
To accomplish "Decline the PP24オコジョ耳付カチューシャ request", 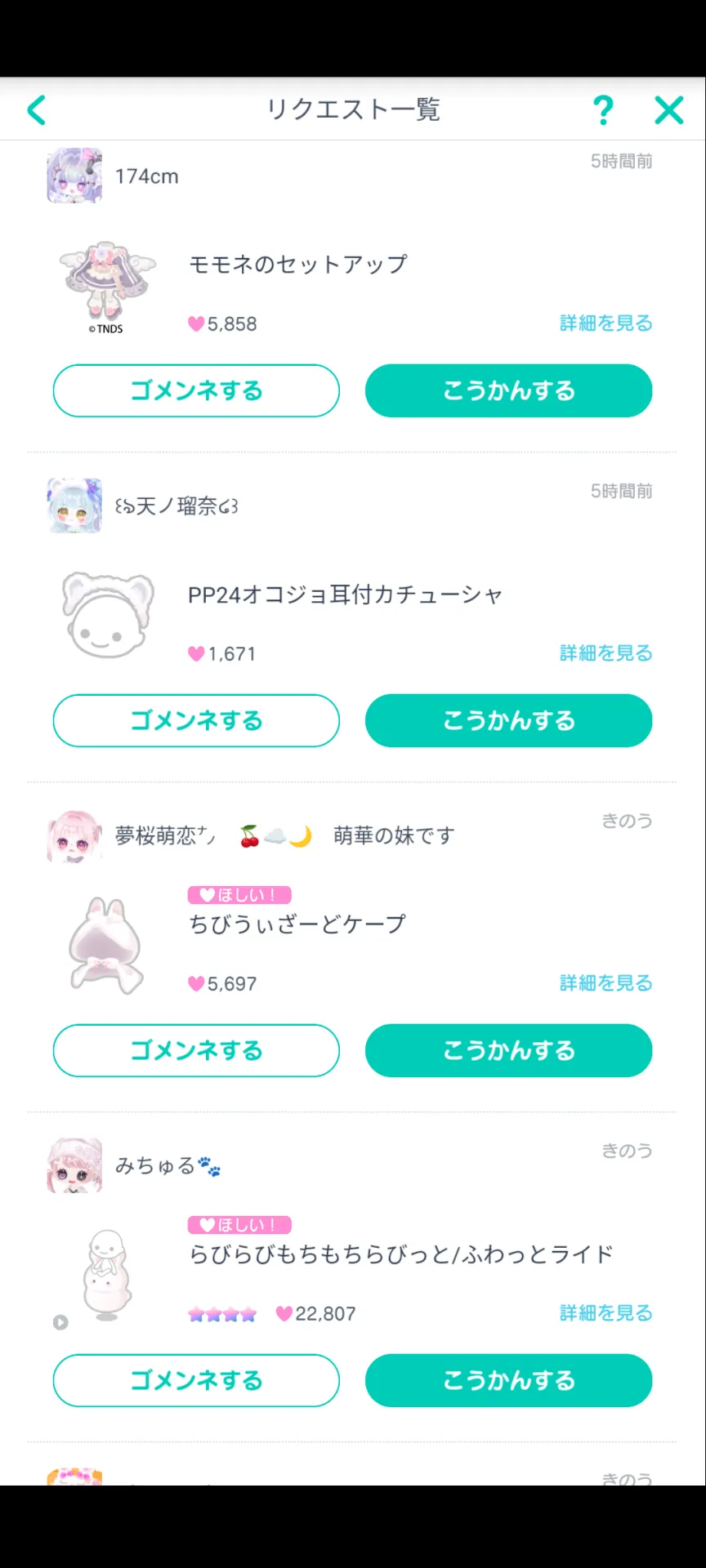I will (x=196, y=720).
